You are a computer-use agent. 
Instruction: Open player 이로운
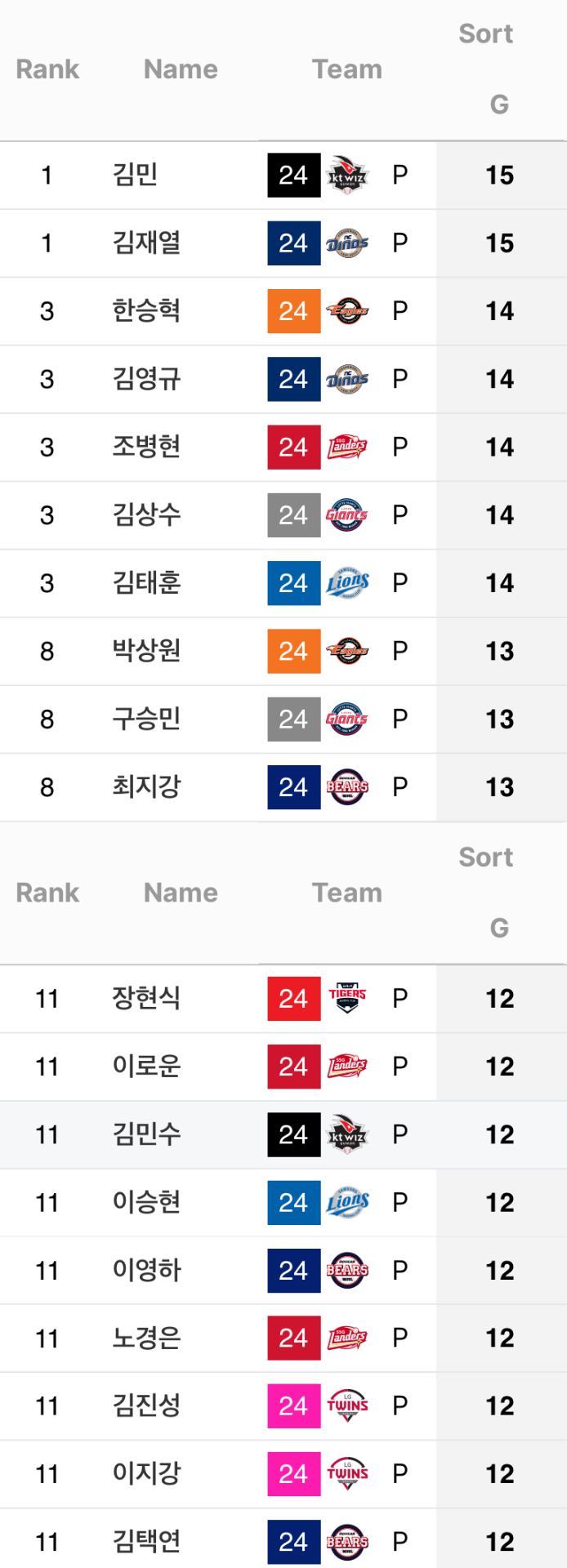pyautogui.click(x=146, y=1067)
